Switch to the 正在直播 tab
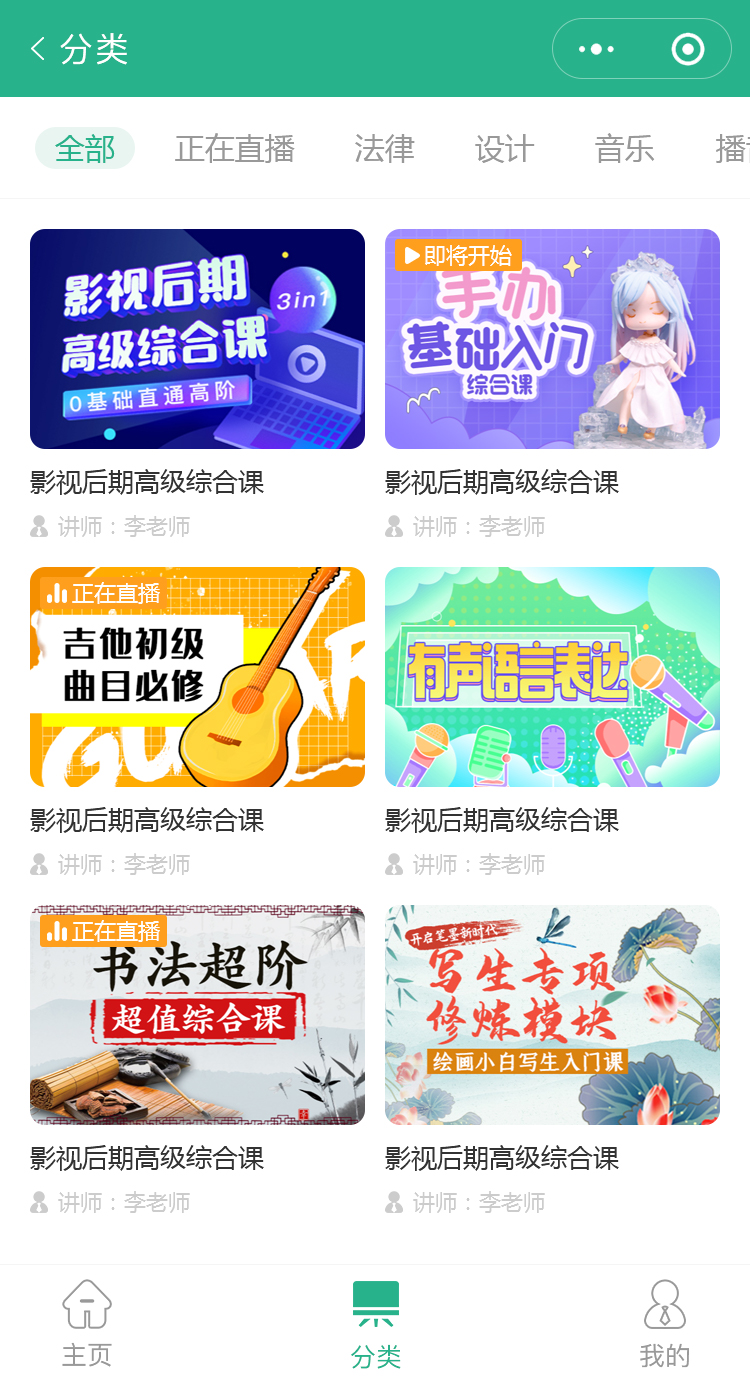 [x=235, y=149]
